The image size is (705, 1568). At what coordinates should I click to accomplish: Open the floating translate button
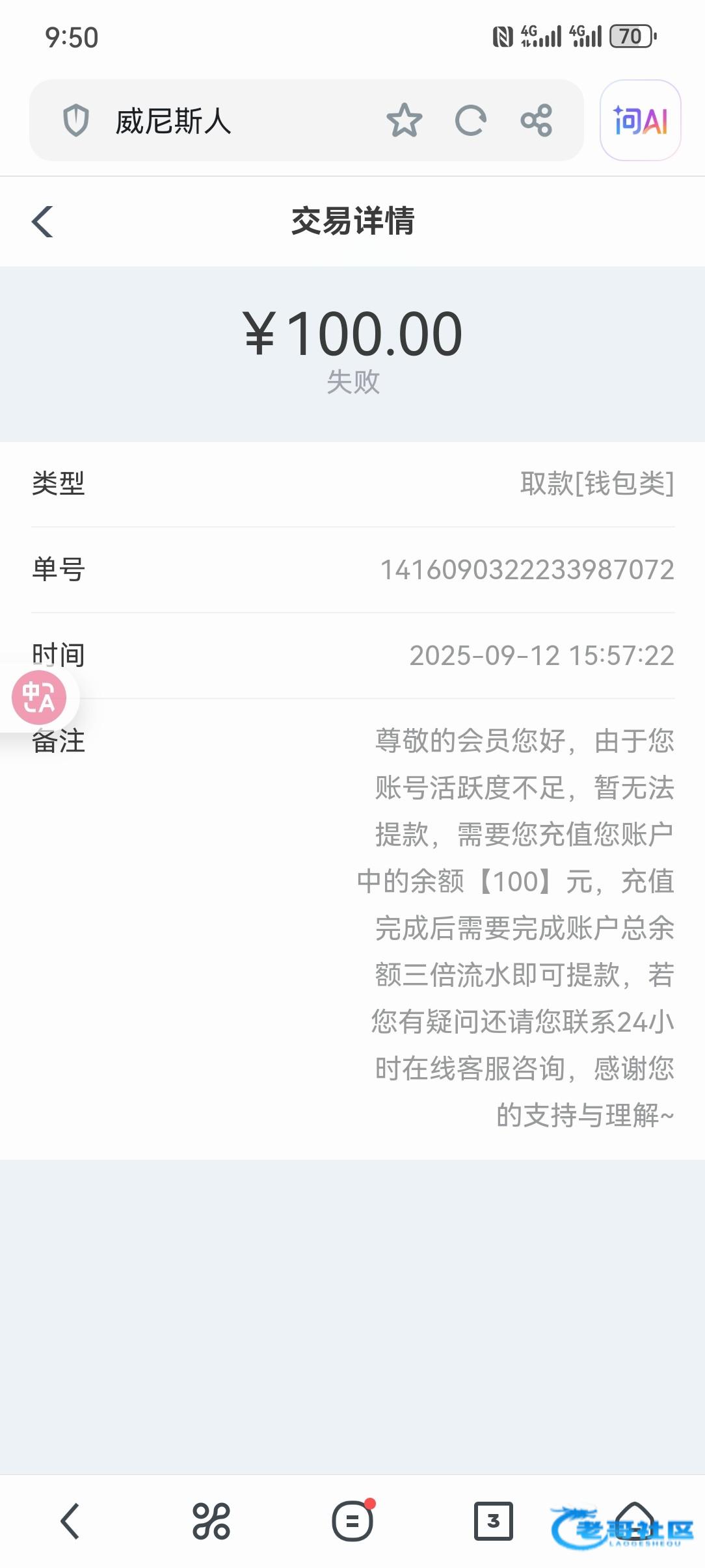coord(39,698)
